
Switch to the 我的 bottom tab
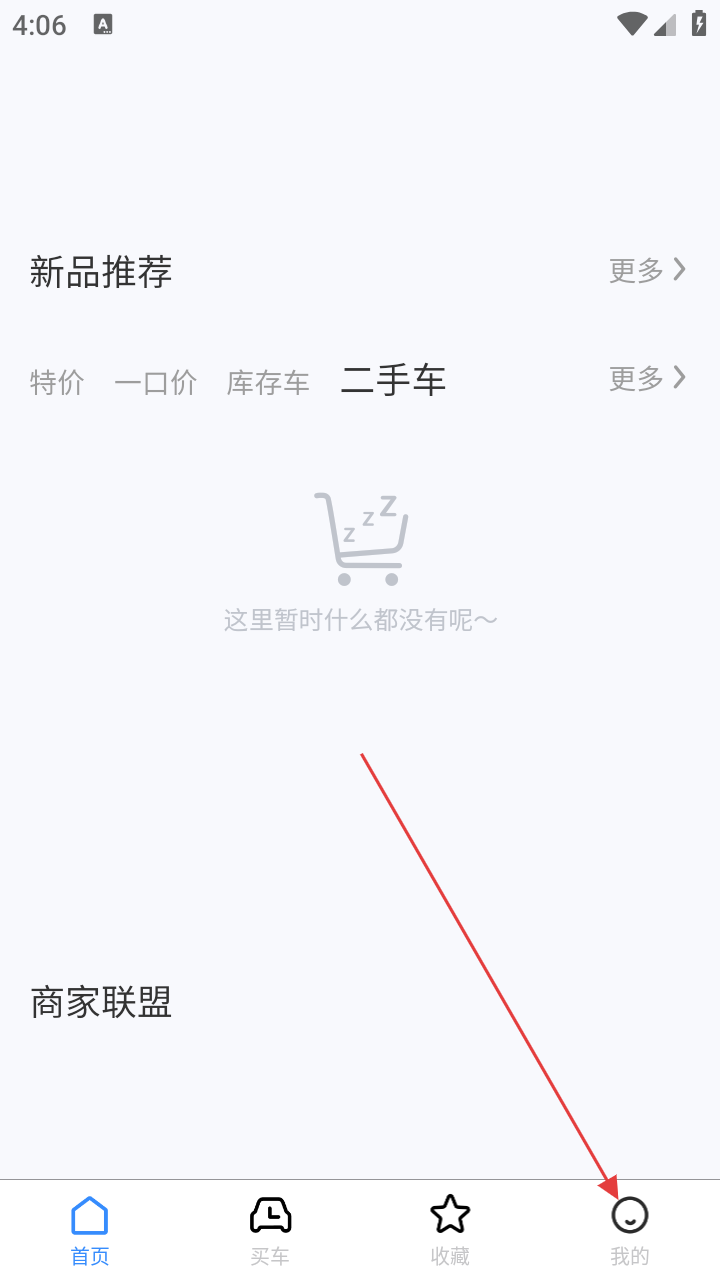tap(630, 1231)
